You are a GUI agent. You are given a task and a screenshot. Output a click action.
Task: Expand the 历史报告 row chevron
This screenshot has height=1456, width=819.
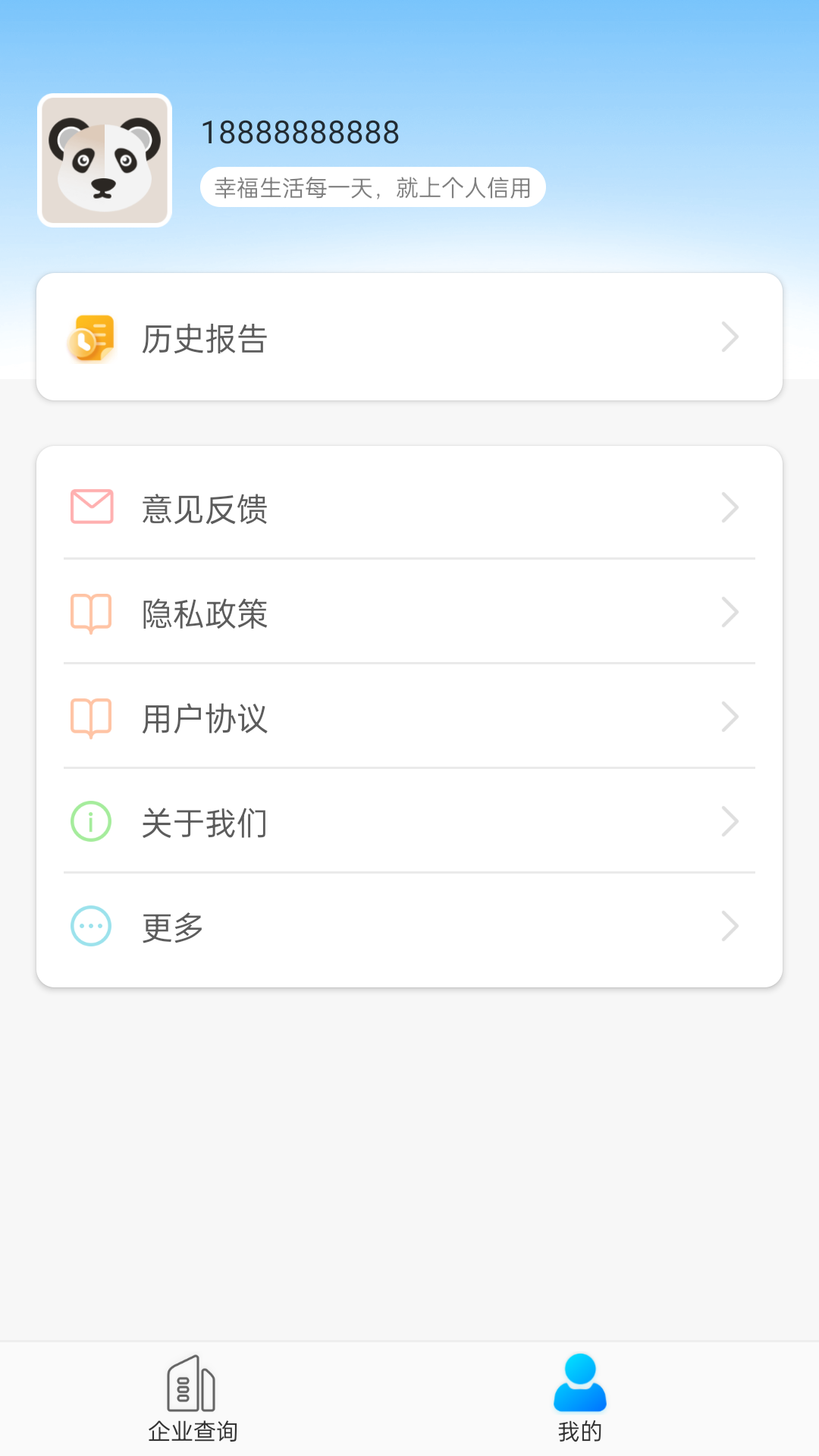click(x=730, y=337)
